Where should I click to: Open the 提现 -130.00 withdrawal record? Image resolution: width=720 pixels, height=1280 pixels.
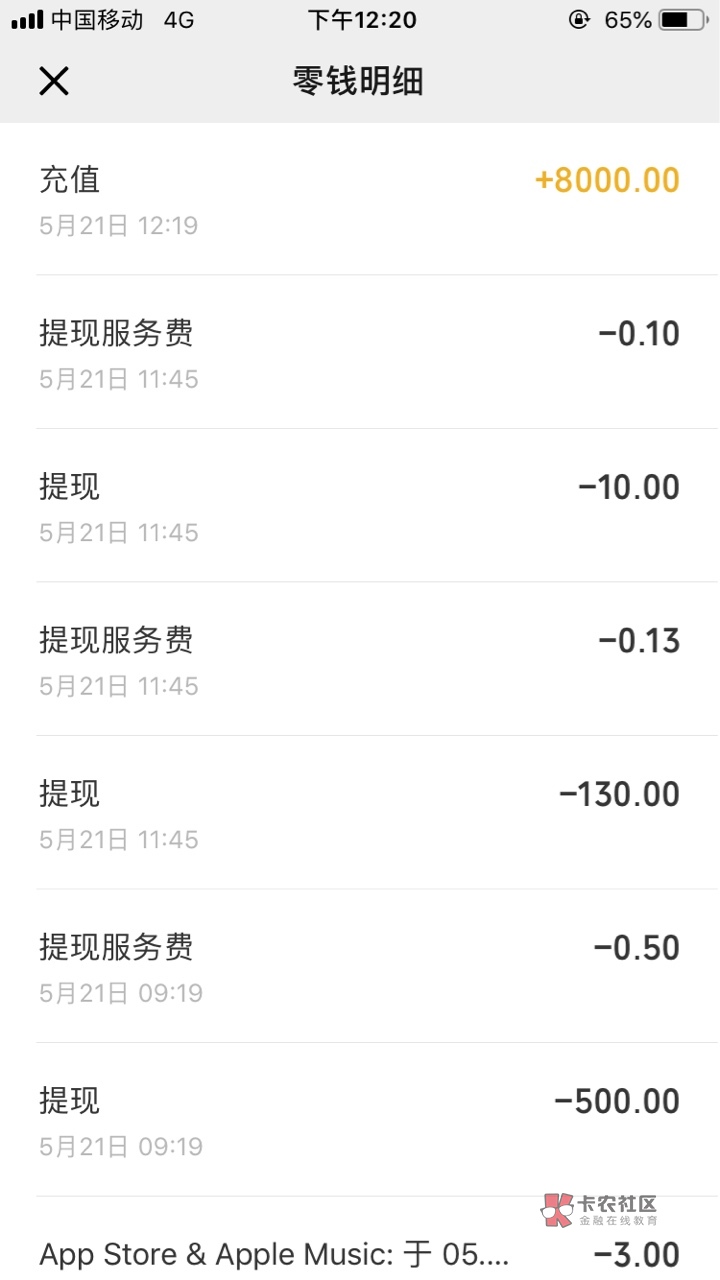click(360, 814)
